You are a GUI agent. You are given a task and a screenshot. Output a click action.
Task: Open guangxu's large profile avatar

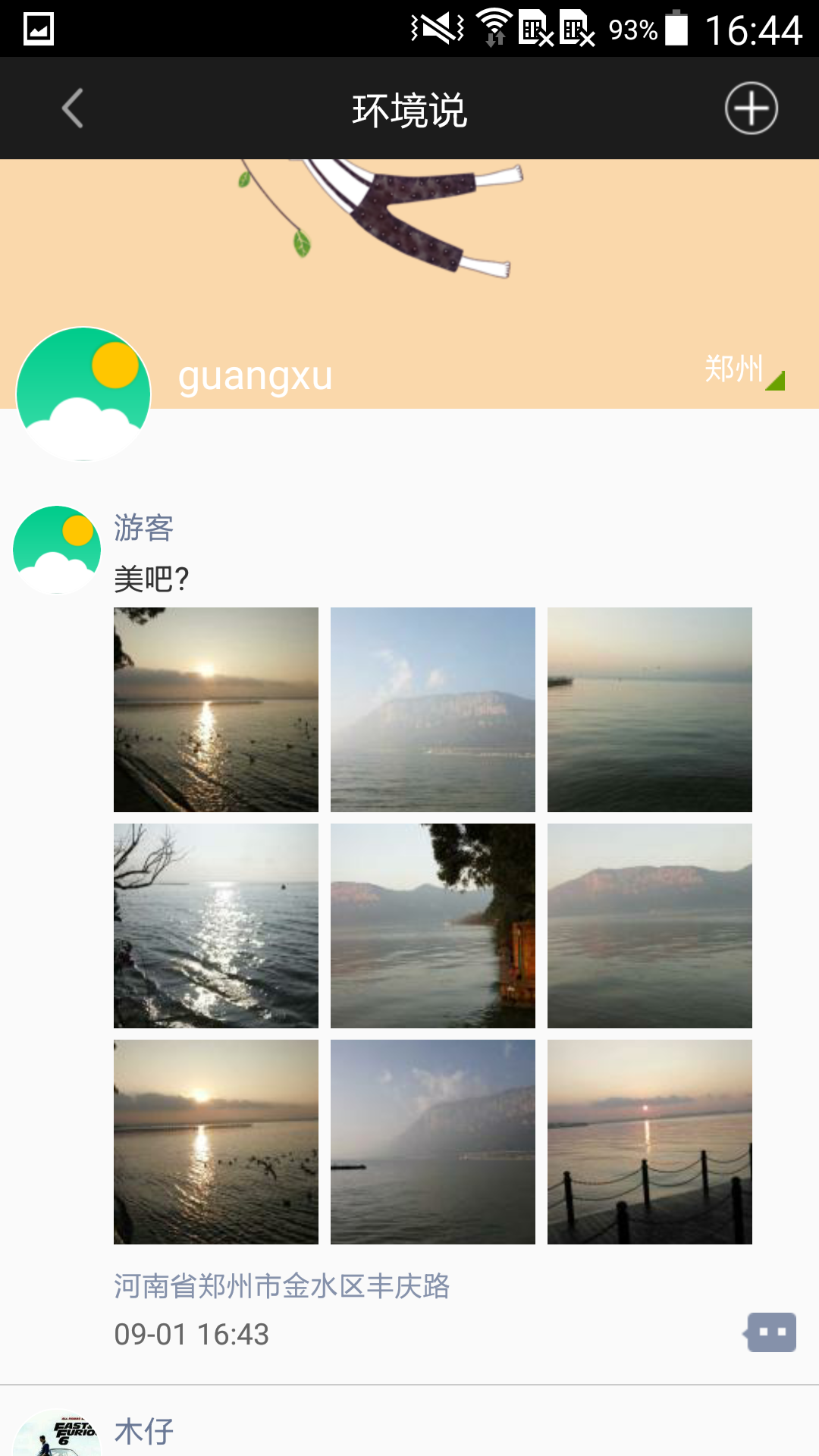click(x=83, y=394)
